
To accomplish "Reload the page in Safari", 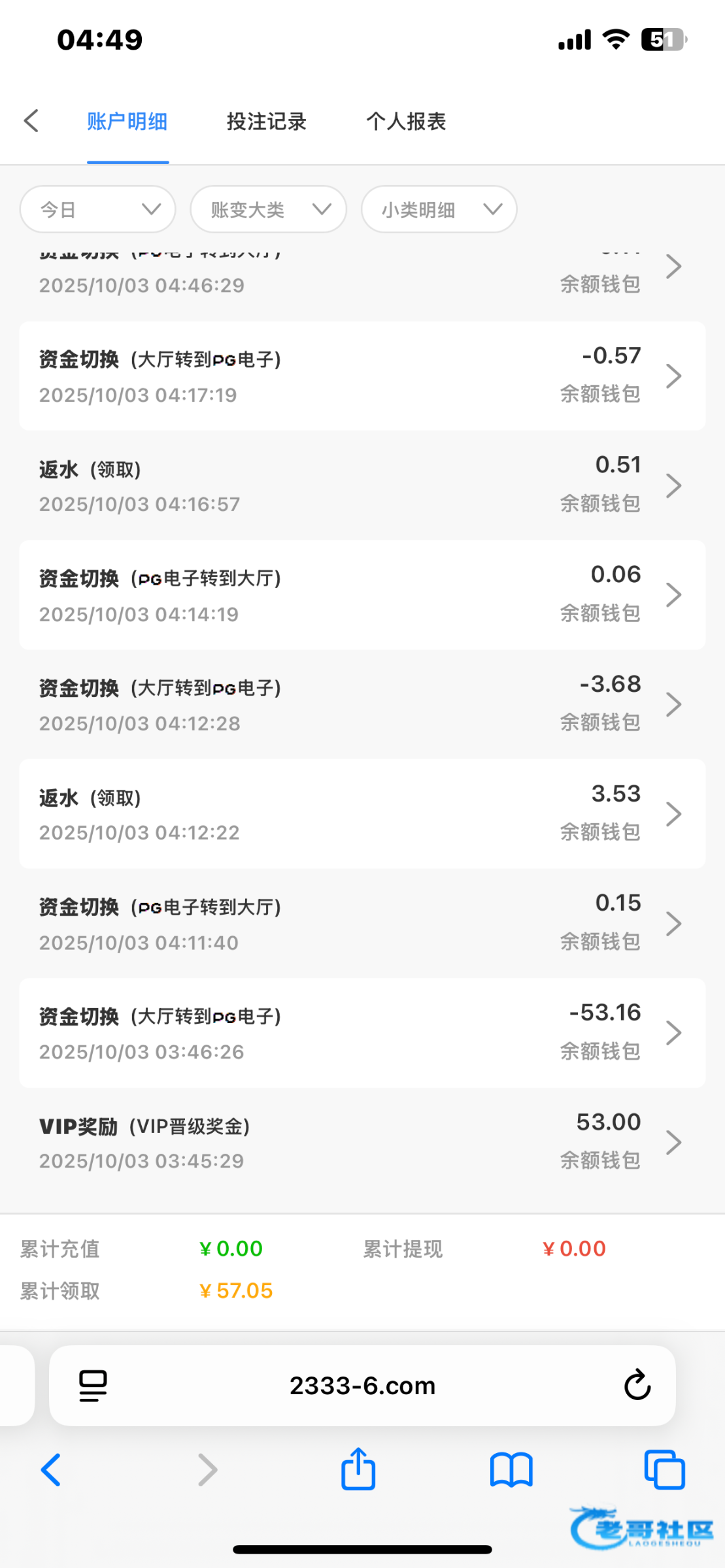I will 637,1385.
